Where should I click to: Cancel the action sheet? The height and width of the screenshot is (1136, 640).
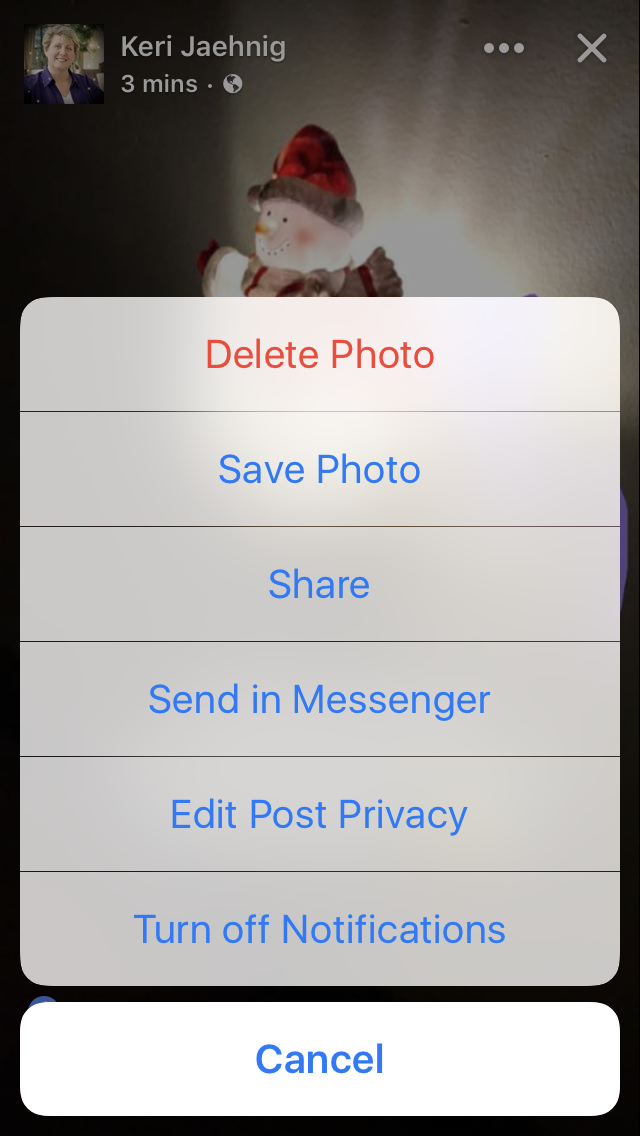click(320, 1059)
